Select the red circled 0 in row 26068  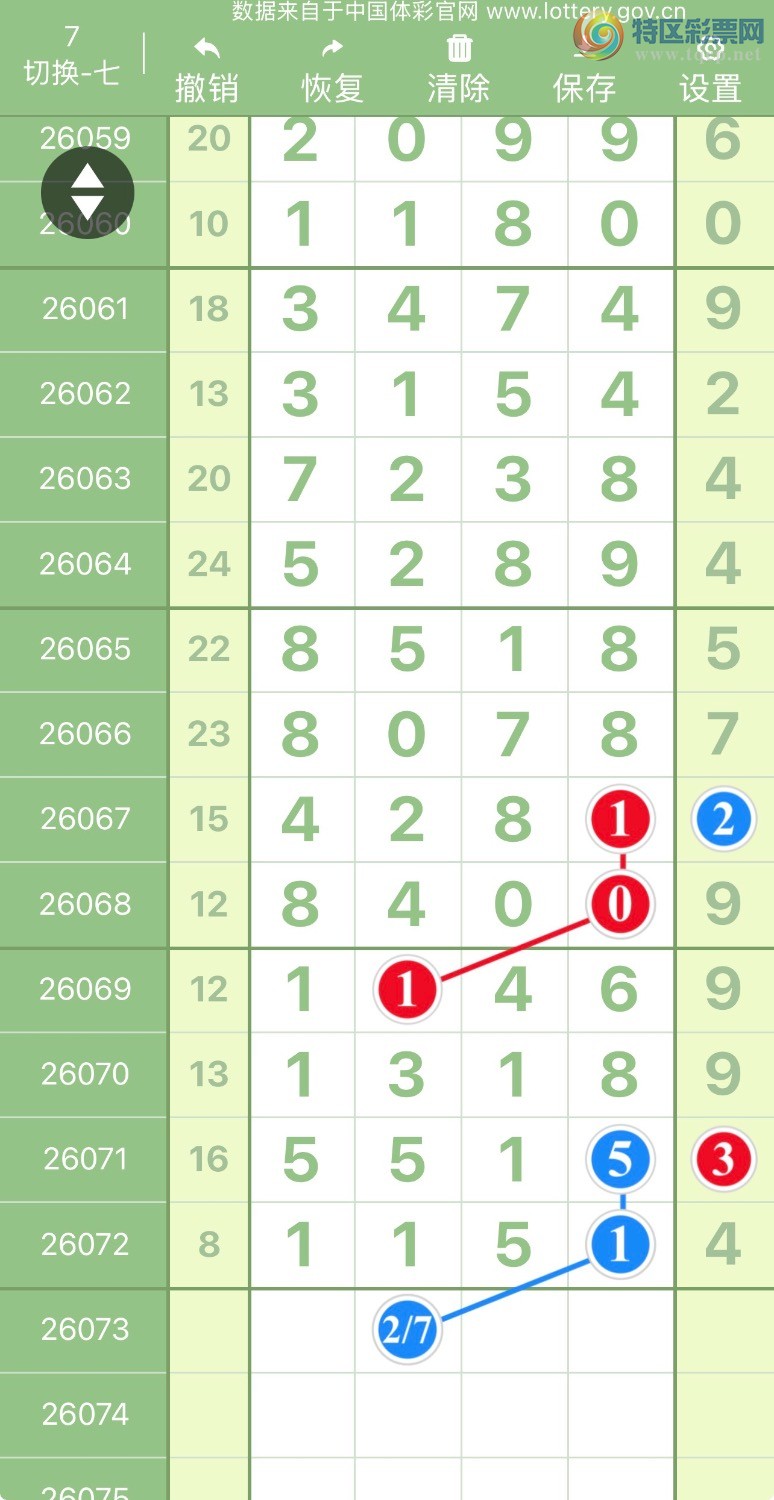pos(620,903)
